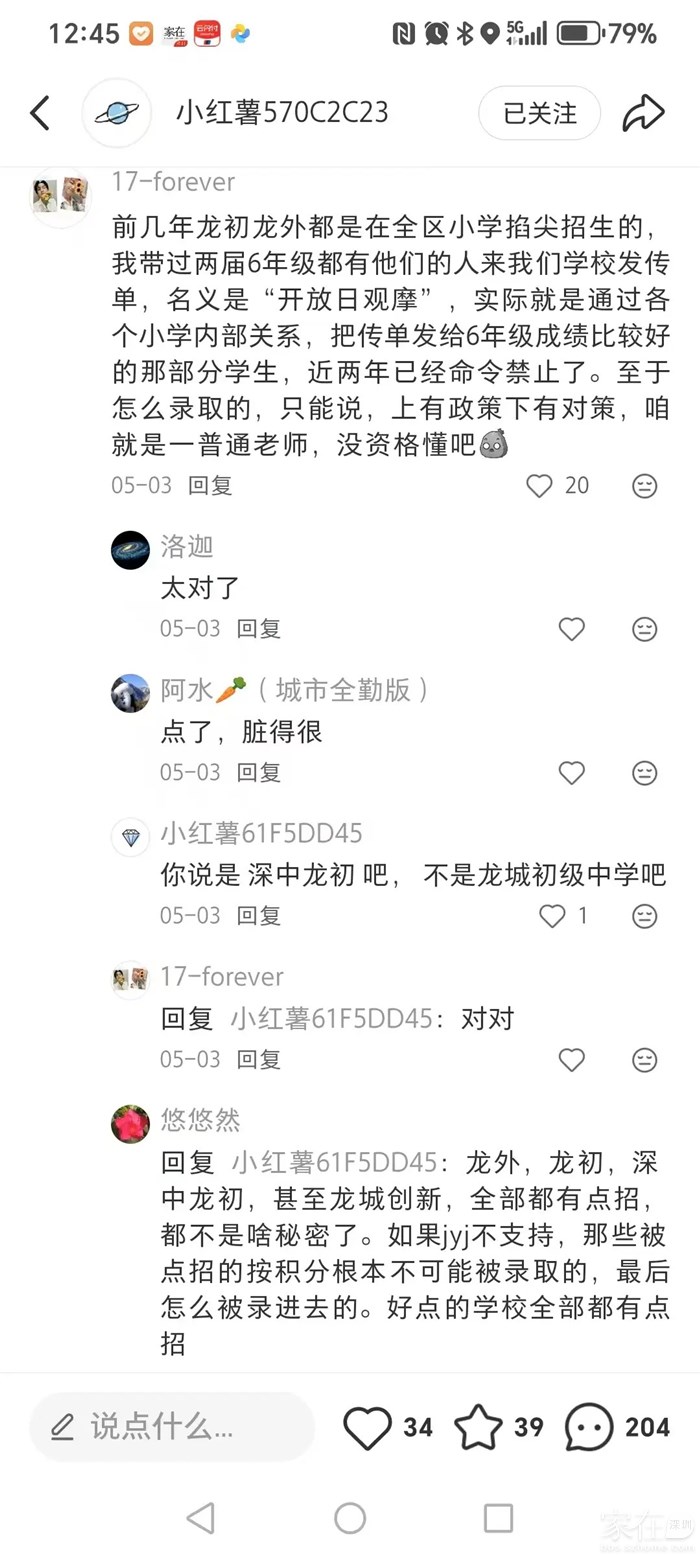Share this post via the arrow icon
The width and height of the screenshot is (700, 1555).
(643, 113)
